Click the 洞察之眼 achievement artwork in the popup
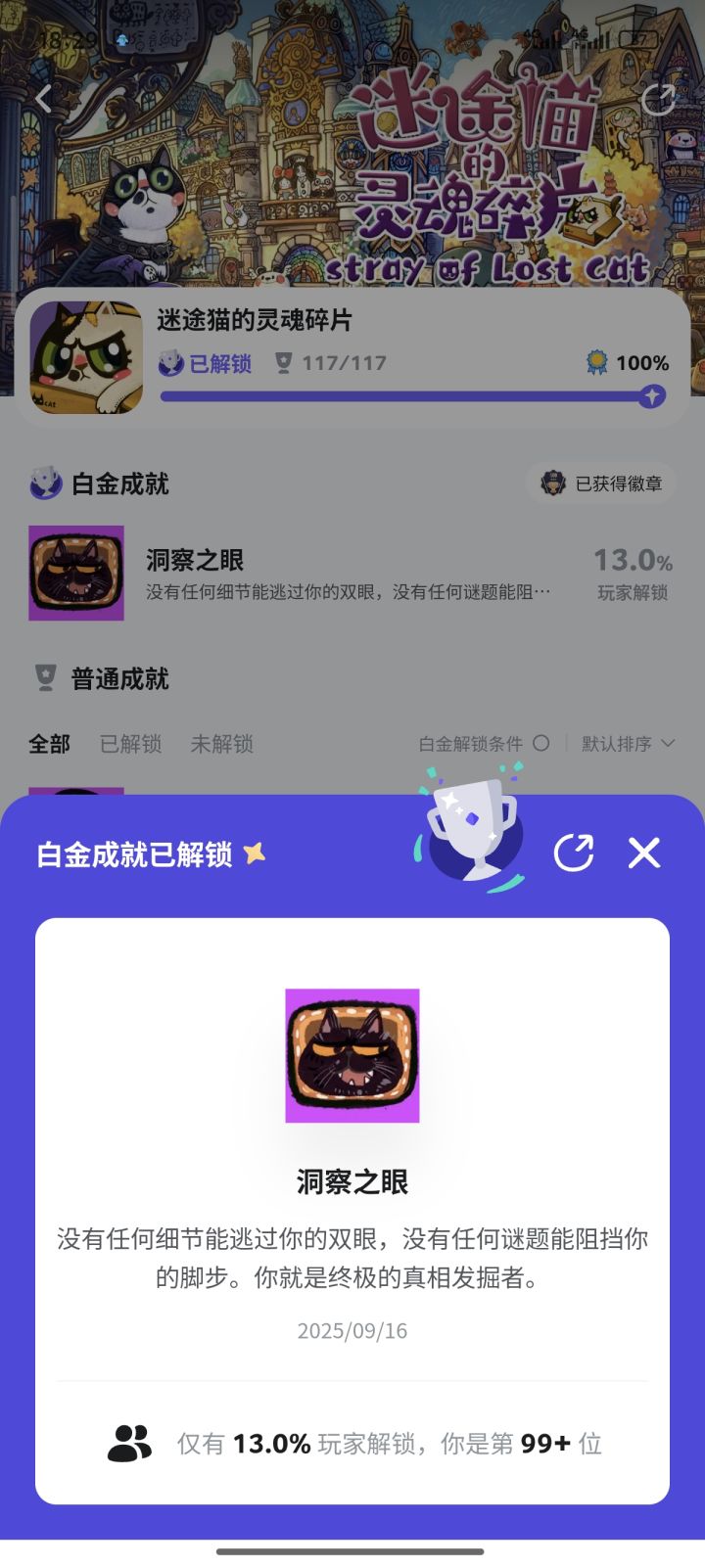 click(x=352, y=1055)
